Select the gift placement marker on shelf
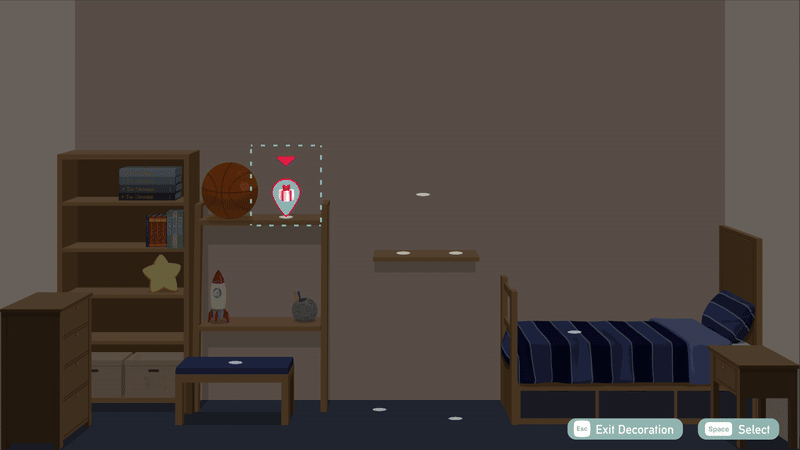The image size is (800, 450). point(285,196)
